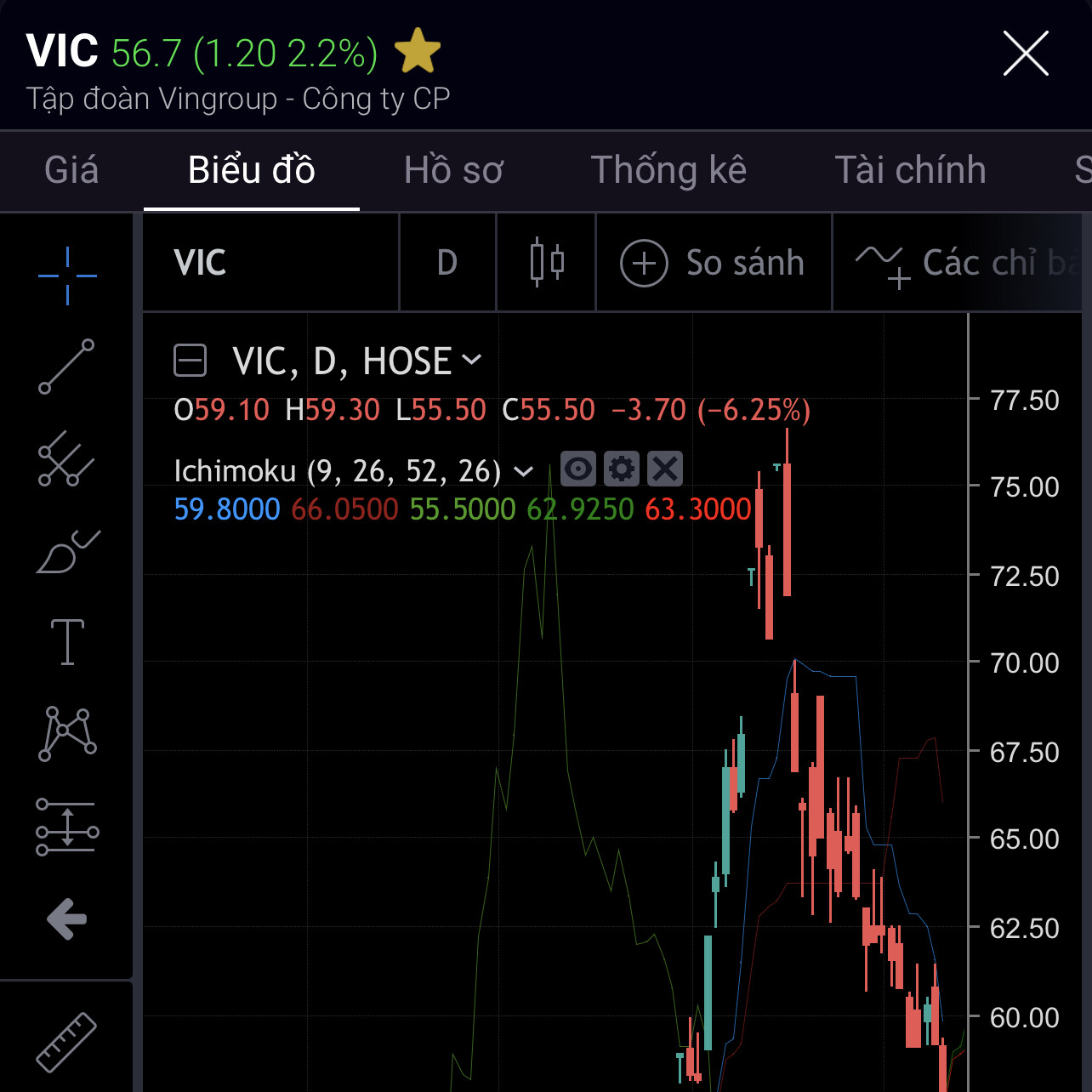Select the pitchfork drawing tool
1092x1092 pixels.
66,459
